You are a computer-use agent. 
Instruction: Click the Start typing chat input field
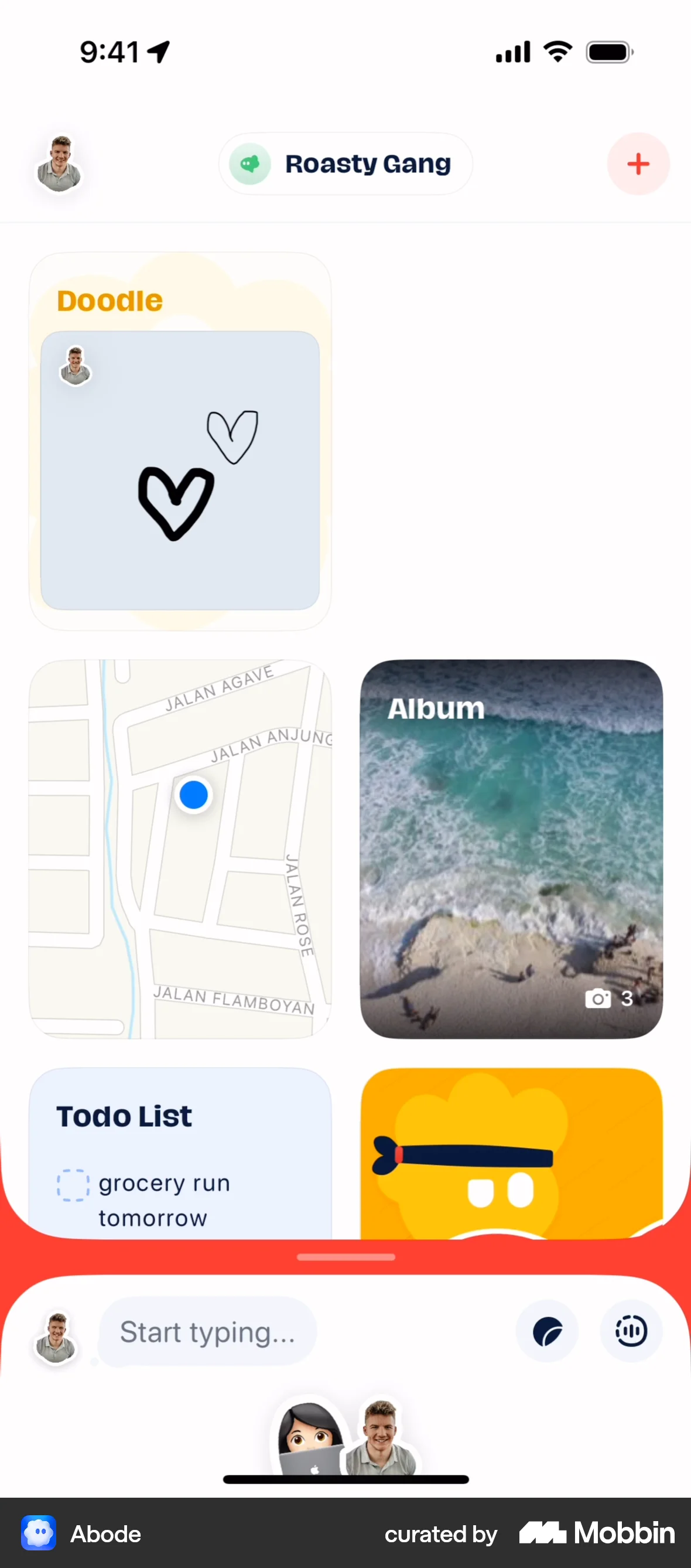[207, 1331]
